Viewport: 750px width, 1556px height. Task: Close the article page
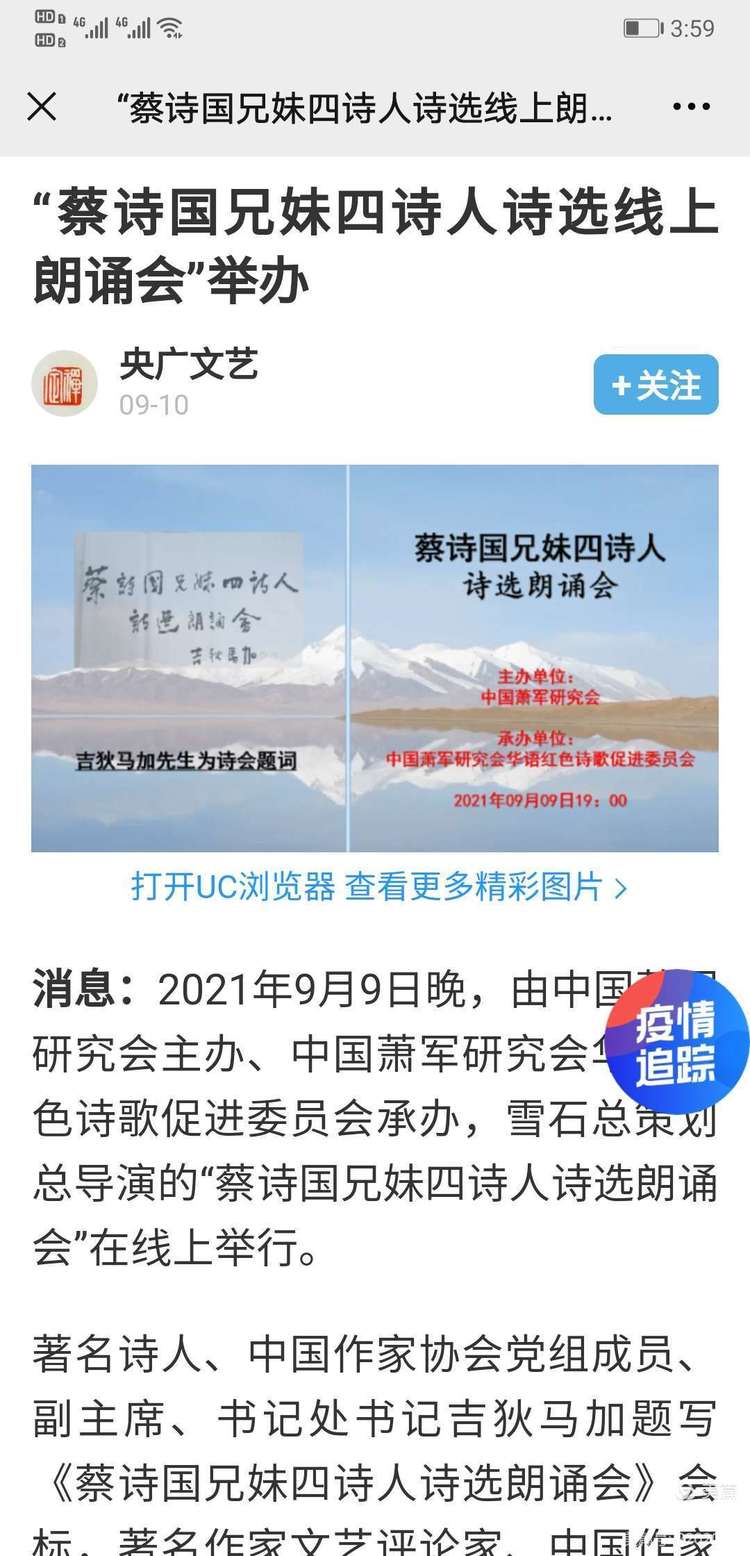(x=42, y=107)
